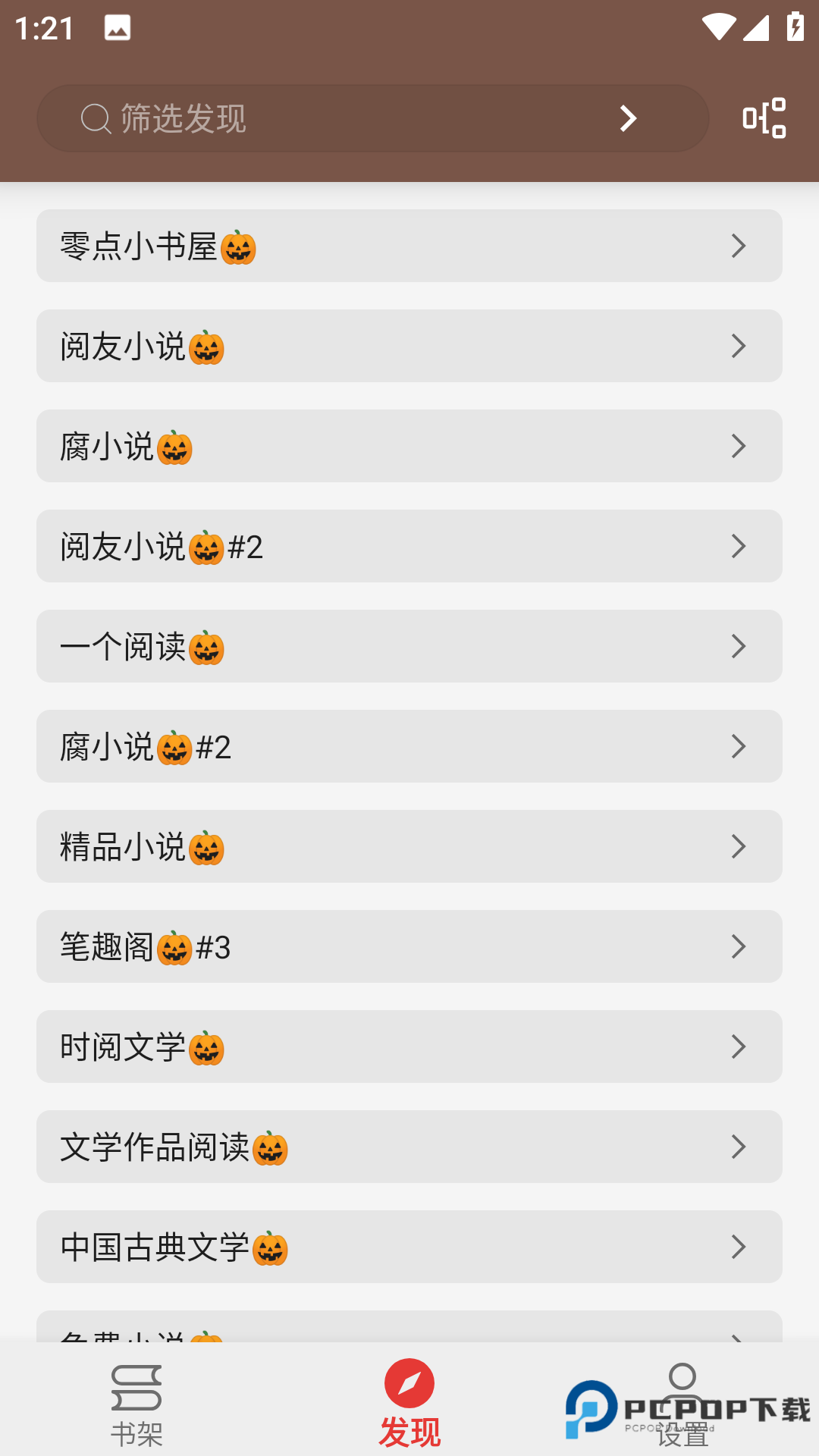The width and height of the screenshot is (819, 1456).
Task: Click the pumpkin emoji next to 零点小书屋
Action: (x=241, y=247)
